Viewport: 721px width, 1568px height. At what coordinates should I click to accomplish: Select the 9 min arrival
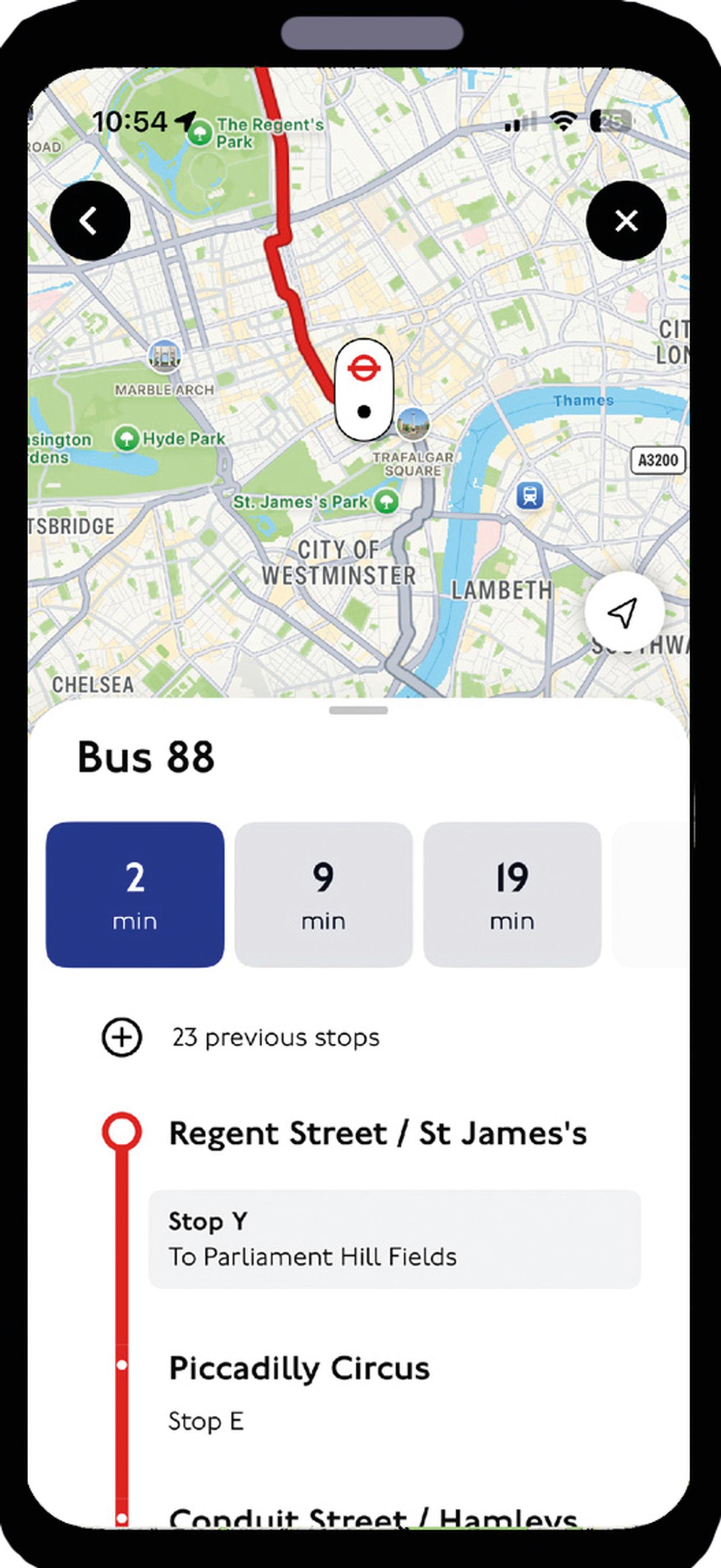pyautogui.click(x=323, y=894)
